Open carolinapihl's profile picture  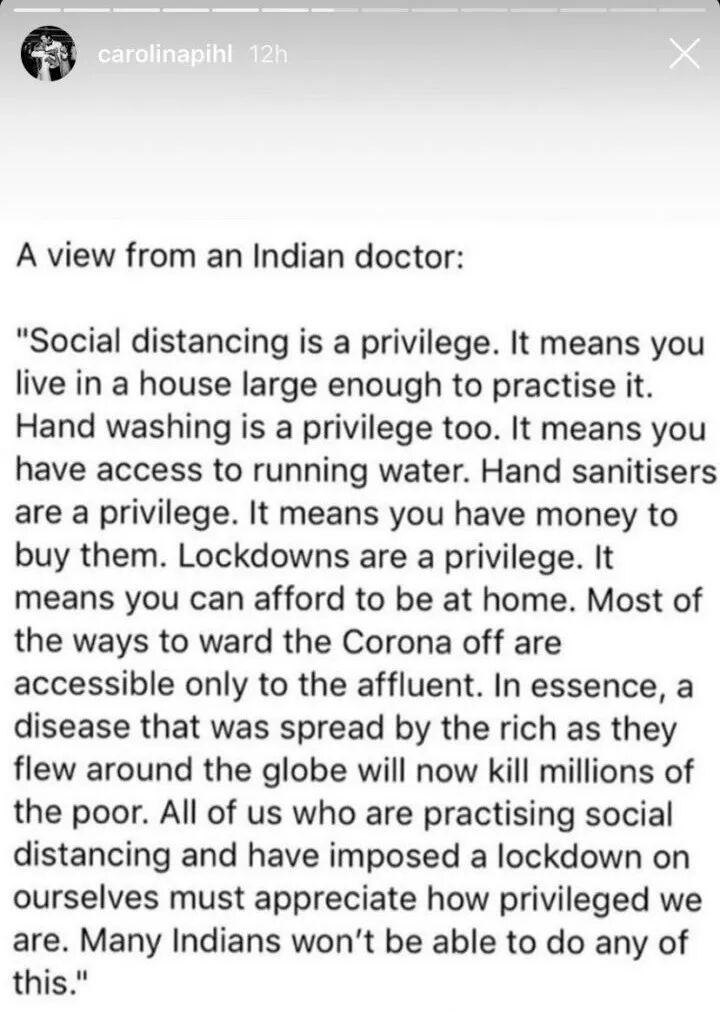pyautogui.click(x=48, y=54)
